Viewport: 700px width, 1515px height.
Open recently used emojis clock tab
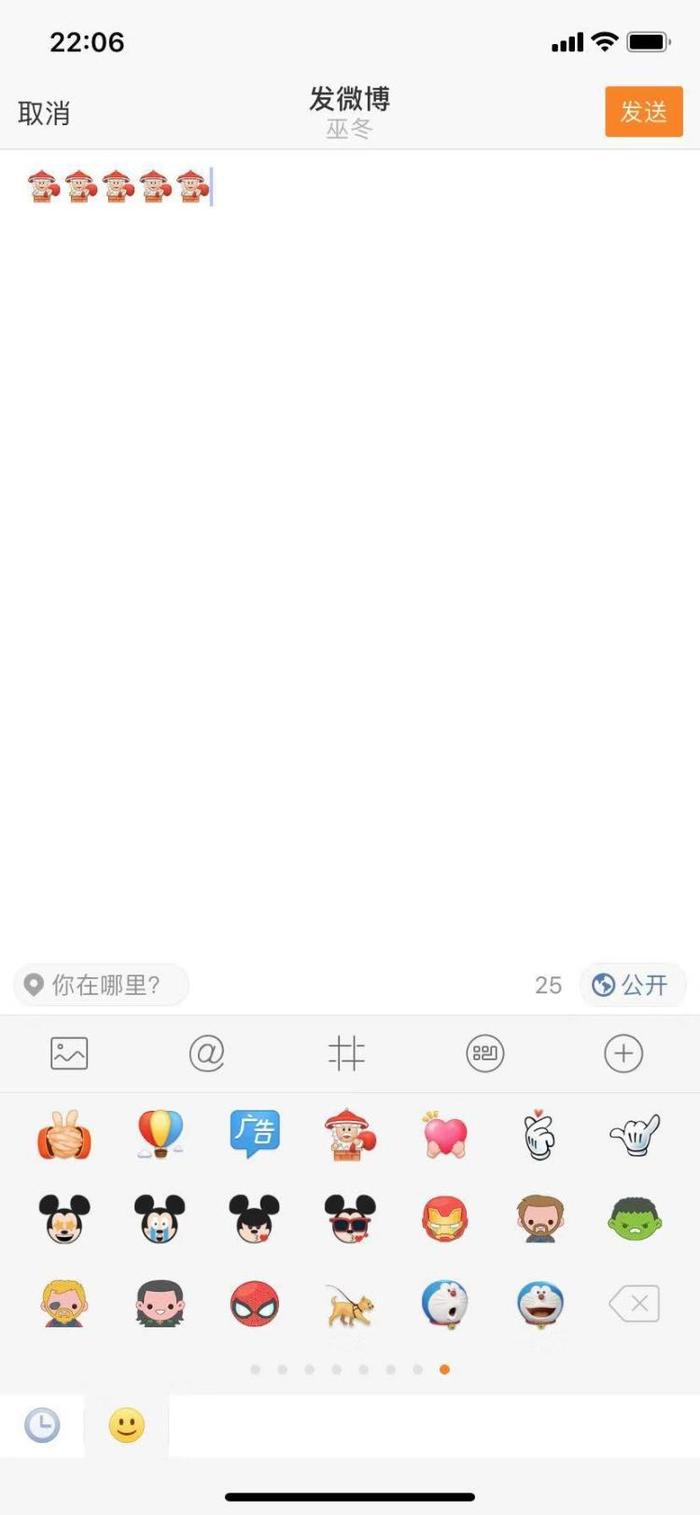(42, 1425)
